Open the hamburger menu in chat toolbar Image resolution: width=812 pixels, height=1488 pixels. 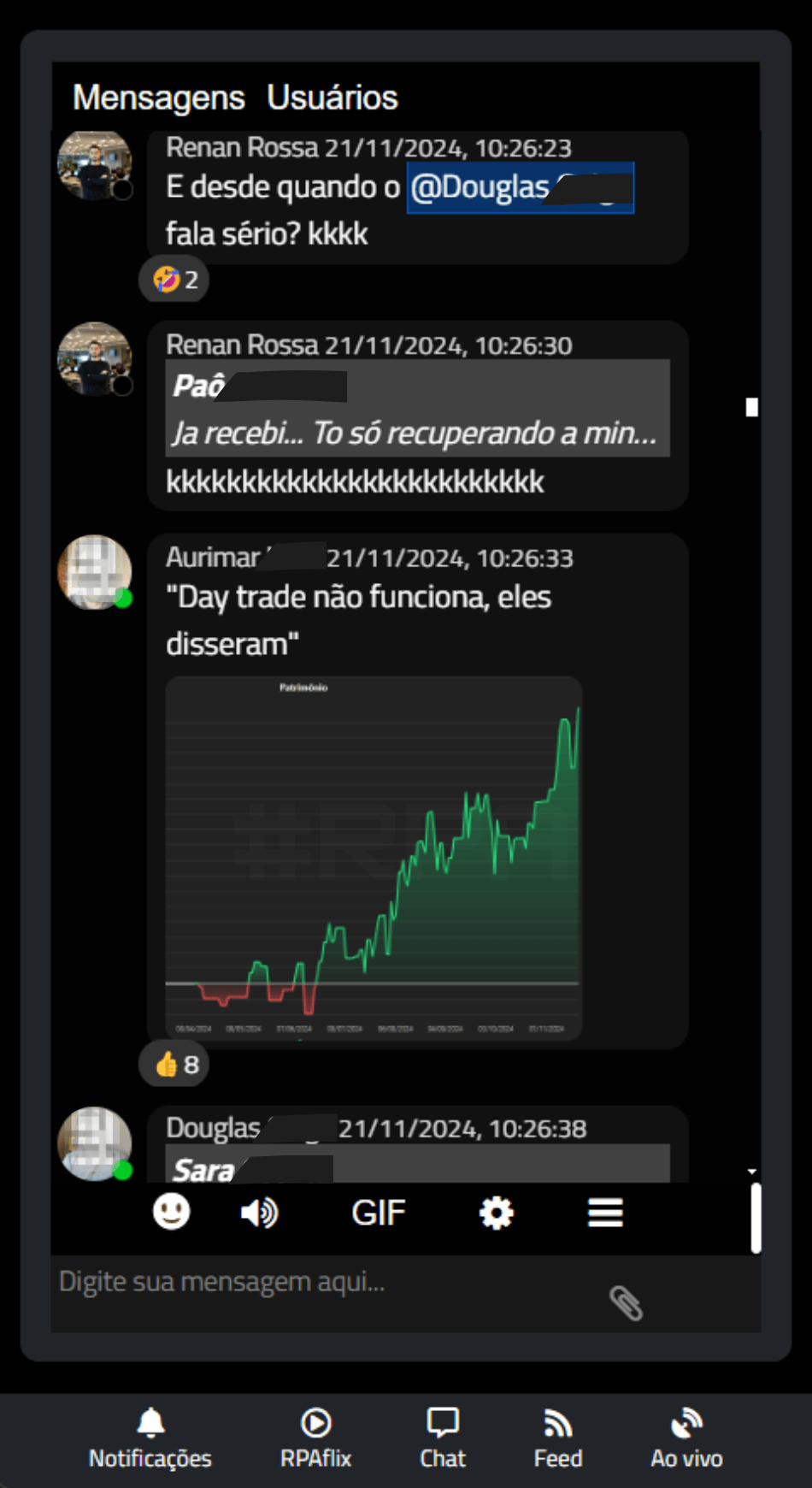[x=604, y=1212]
